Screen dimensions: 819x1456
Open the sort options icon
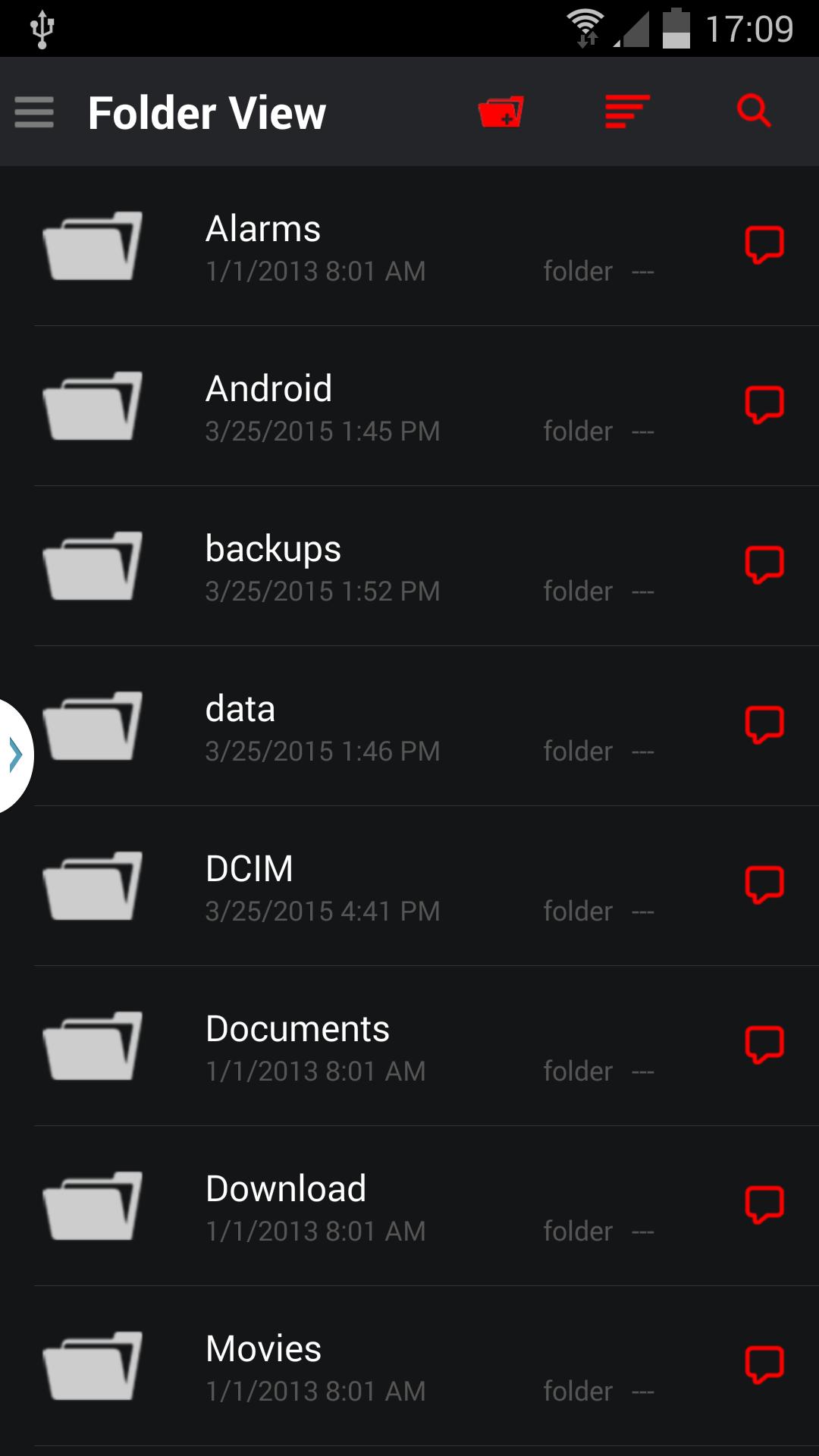click(625, 112)
